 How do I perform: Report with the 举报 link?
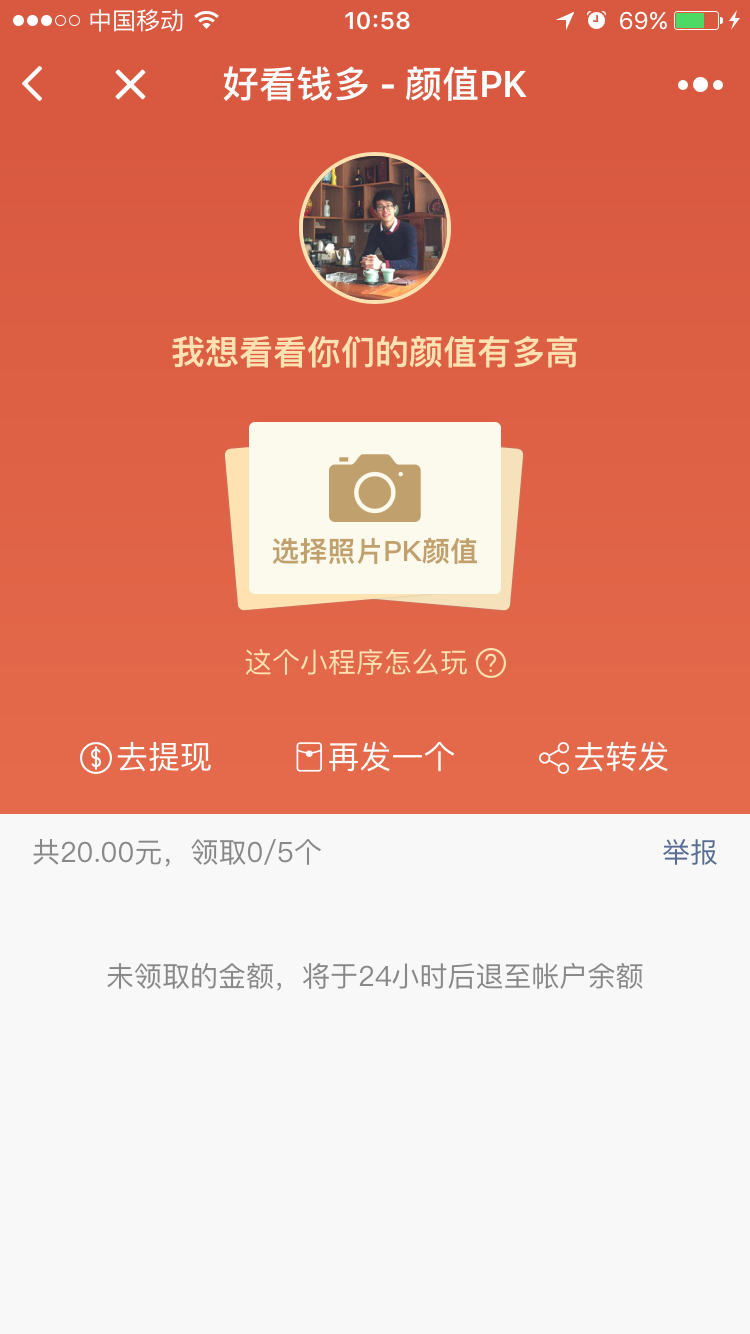click(690, 852)
